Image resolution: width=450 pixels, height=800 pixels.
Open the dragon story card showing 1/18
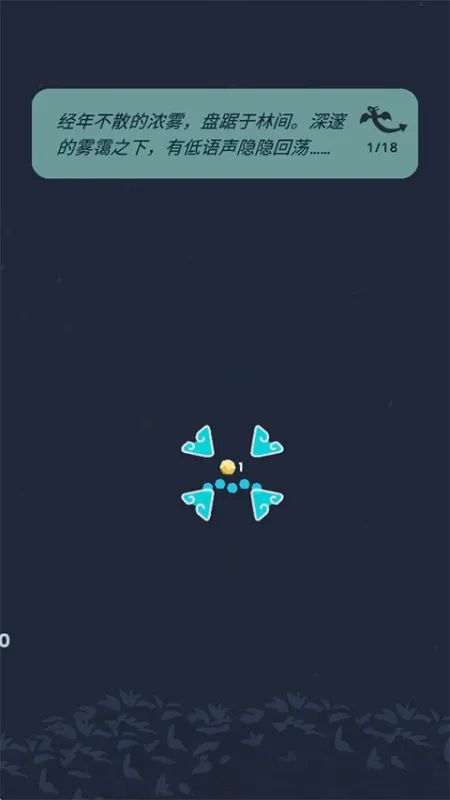pyautogui.click(x=225, y=134)
